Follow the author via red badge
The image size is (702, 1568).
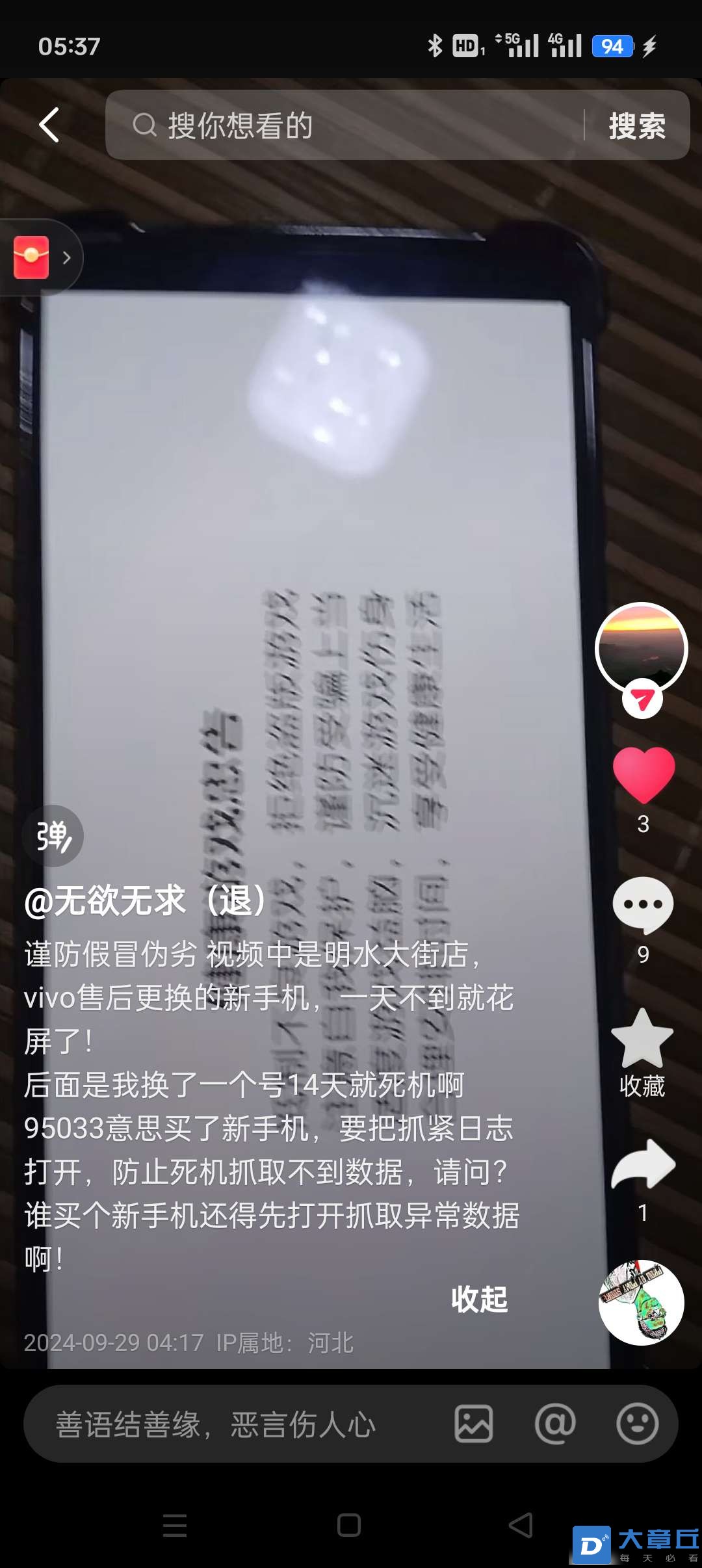[x=642, y=699]
